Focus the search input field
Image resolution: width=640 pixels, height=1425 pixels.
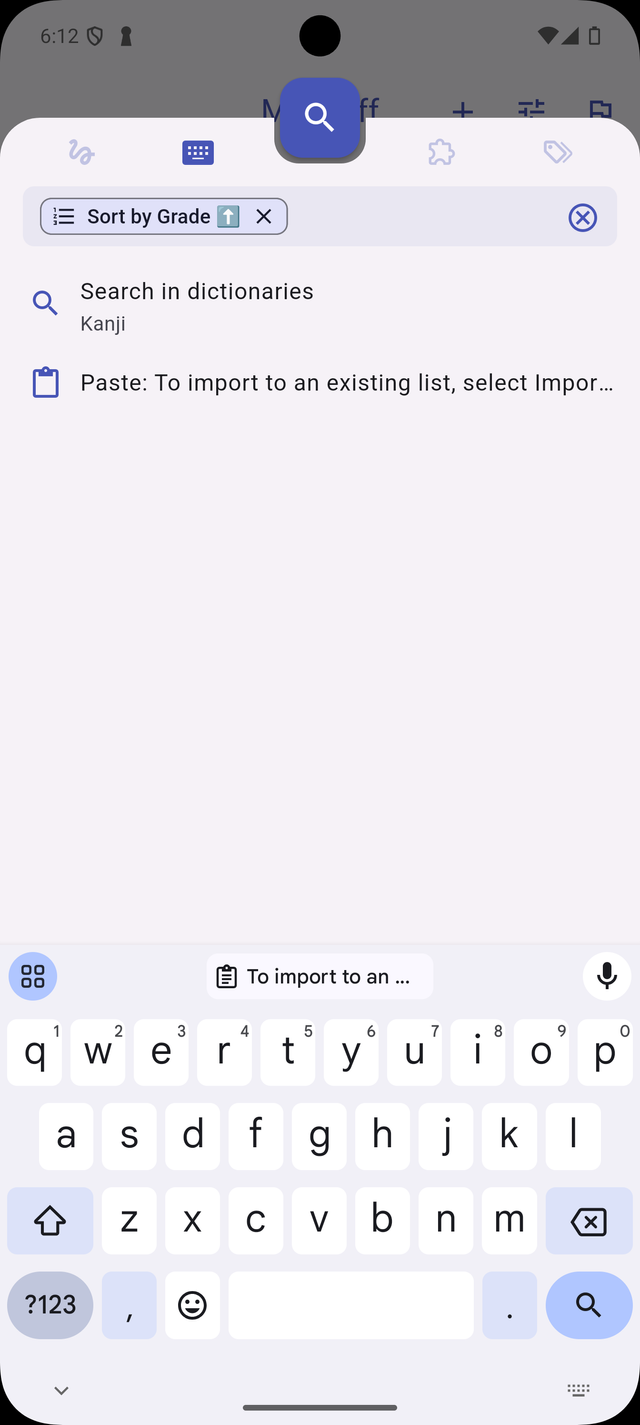point(425,217)
